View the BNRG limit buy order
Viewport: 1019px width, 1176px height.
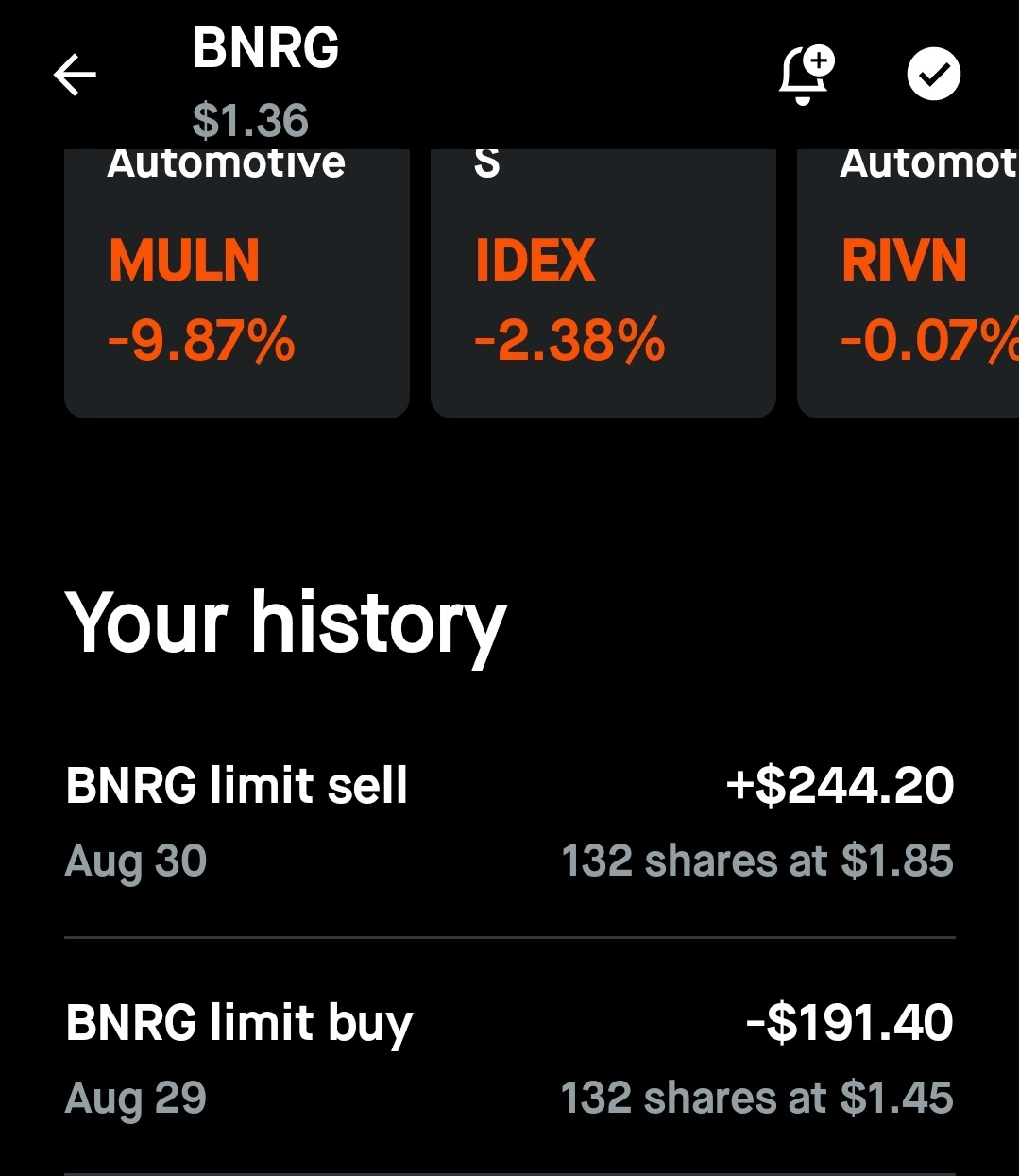509,1059
